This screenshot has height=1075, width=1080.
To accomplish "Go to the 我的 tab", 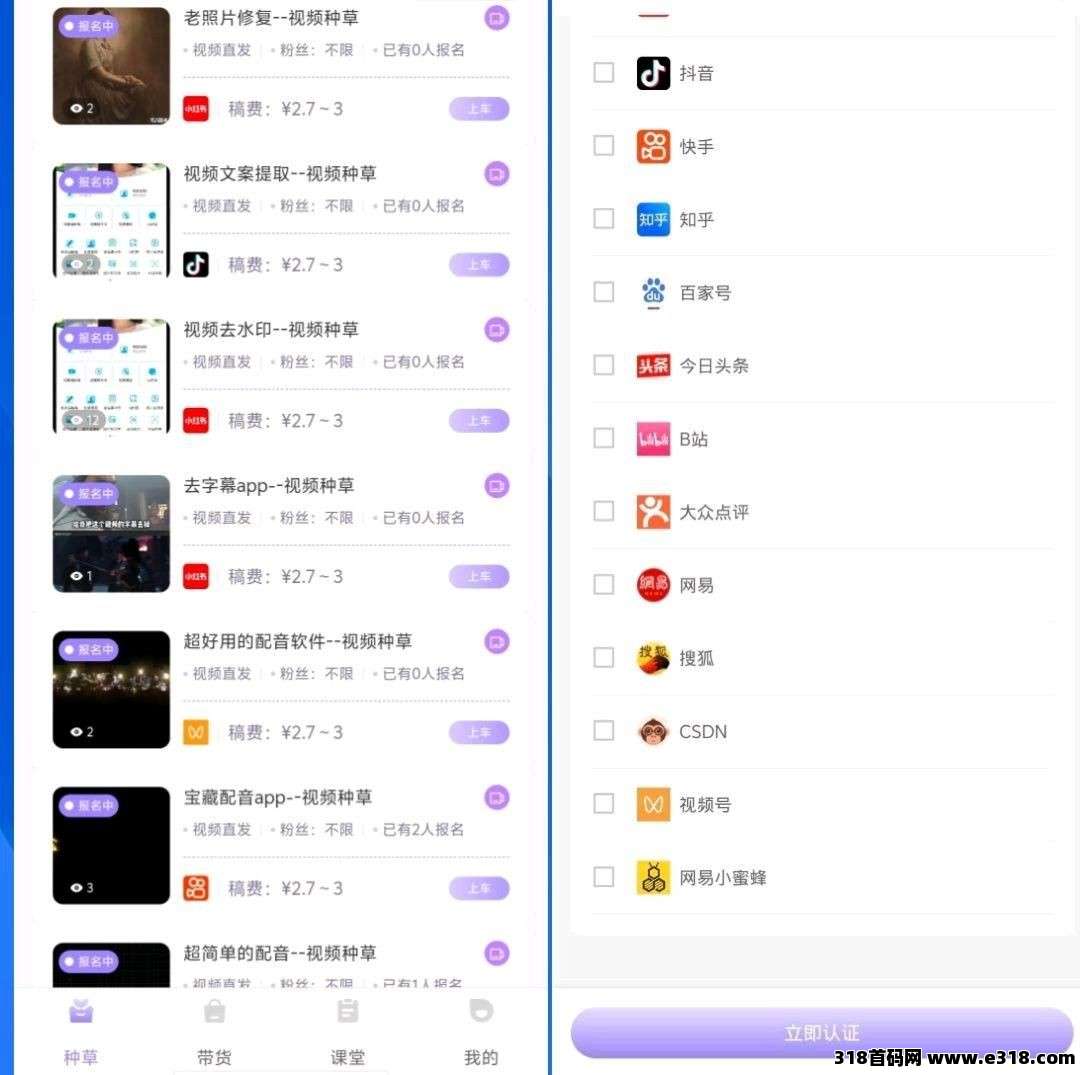I will pos(481,1034).
